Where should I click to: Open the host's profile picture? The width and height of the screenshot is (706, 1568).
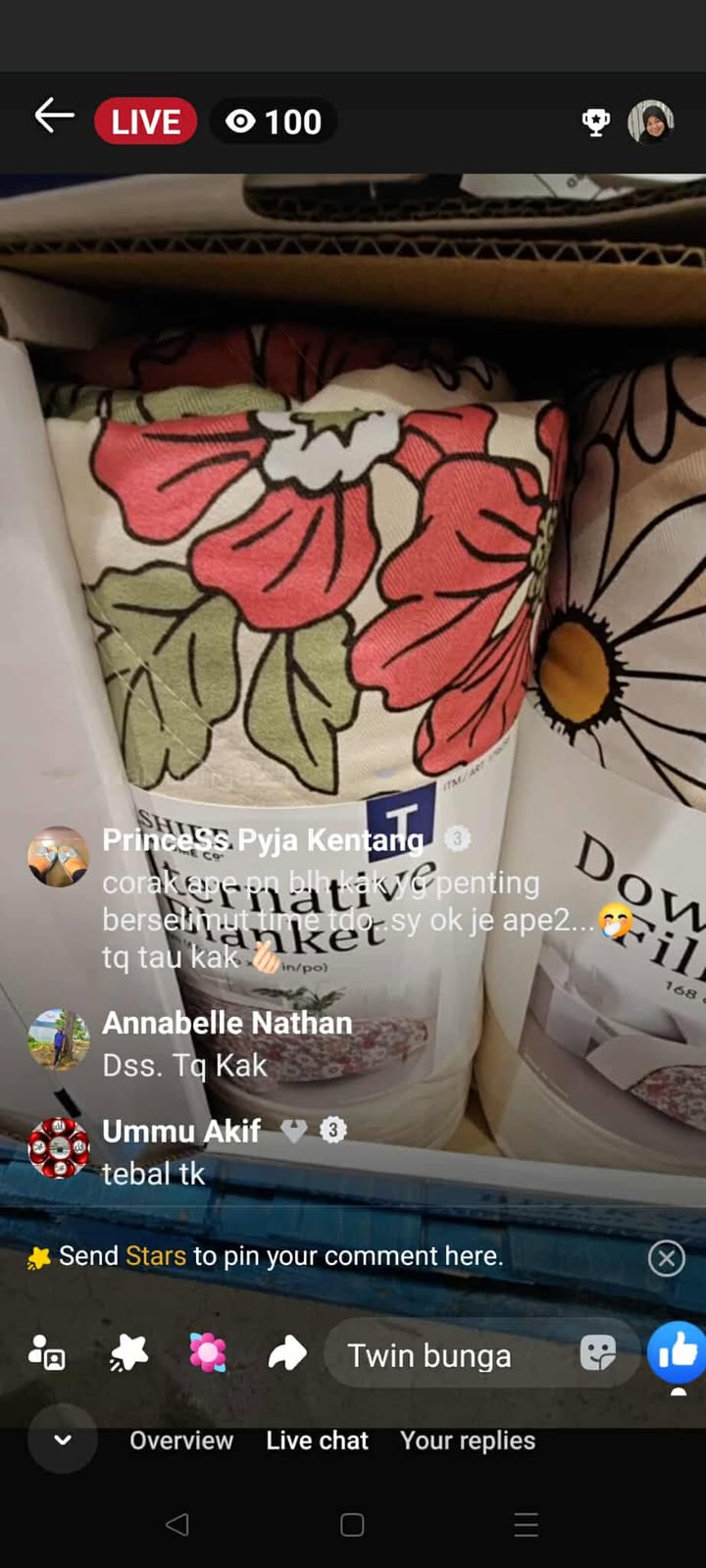click(x=651, y=123)
